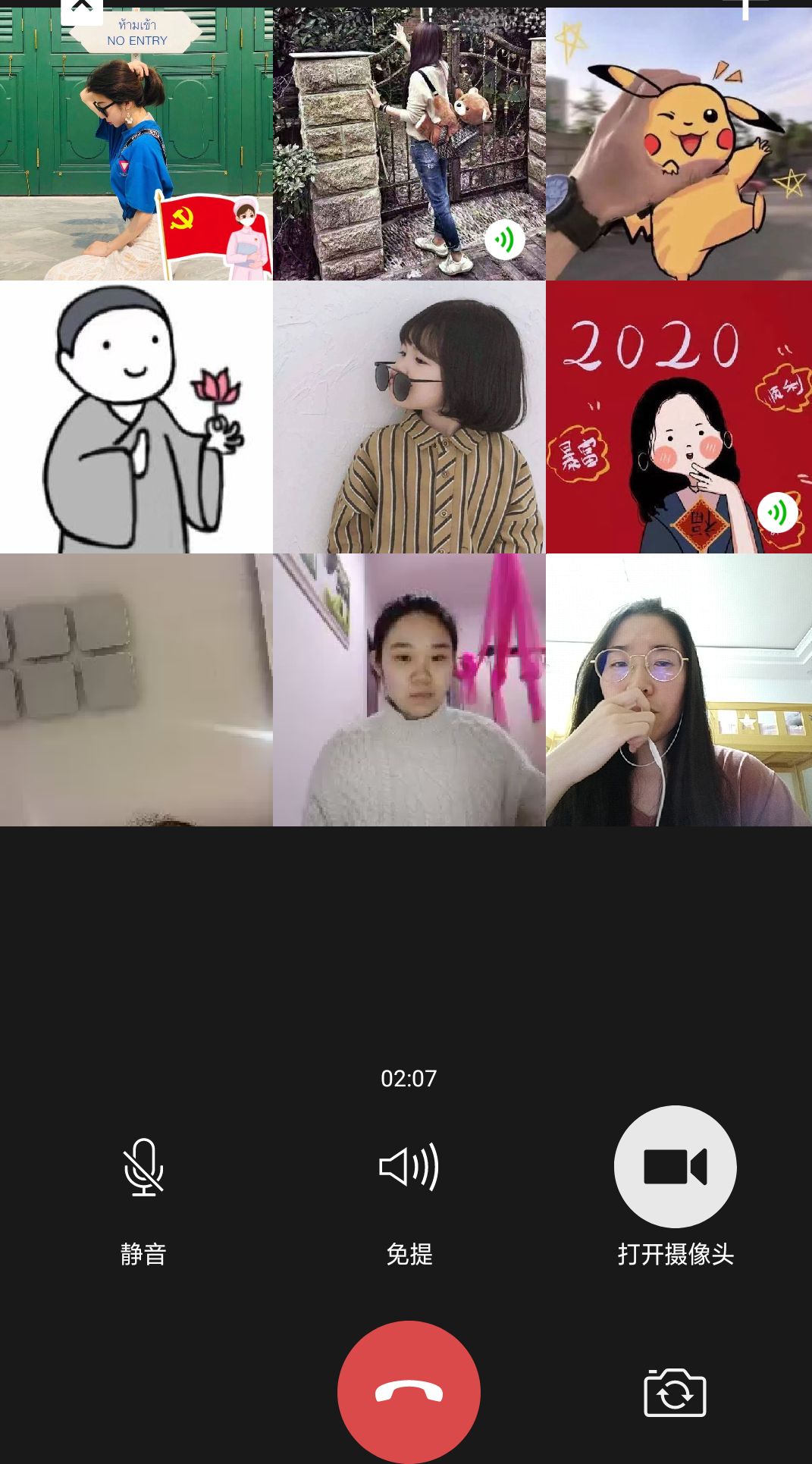Enlarge the green door NO ENTRY tile
Screen dimensions: 812x1464
pyautogui.click(x=136, y=144)
